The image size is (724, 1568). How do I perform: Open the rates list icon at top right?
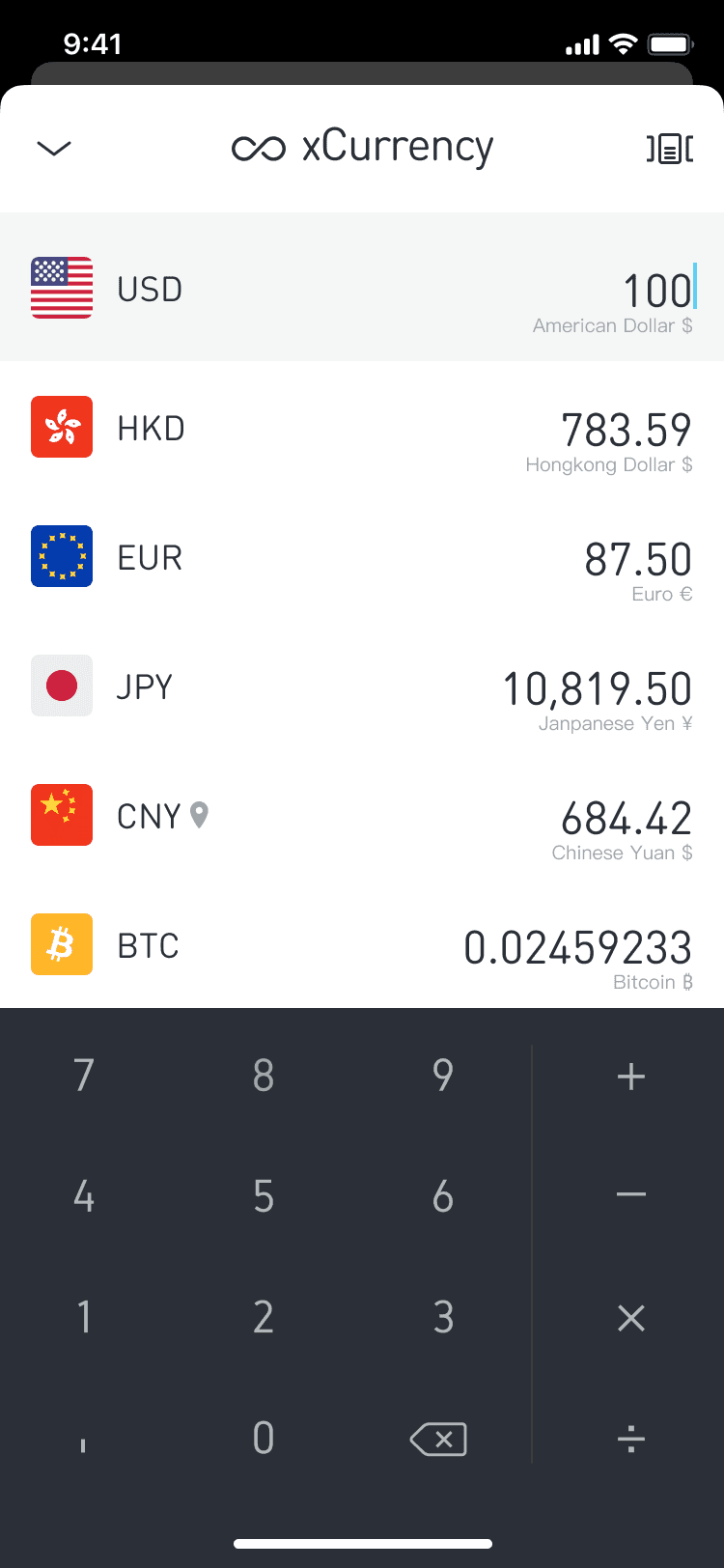tap(669, 148)
